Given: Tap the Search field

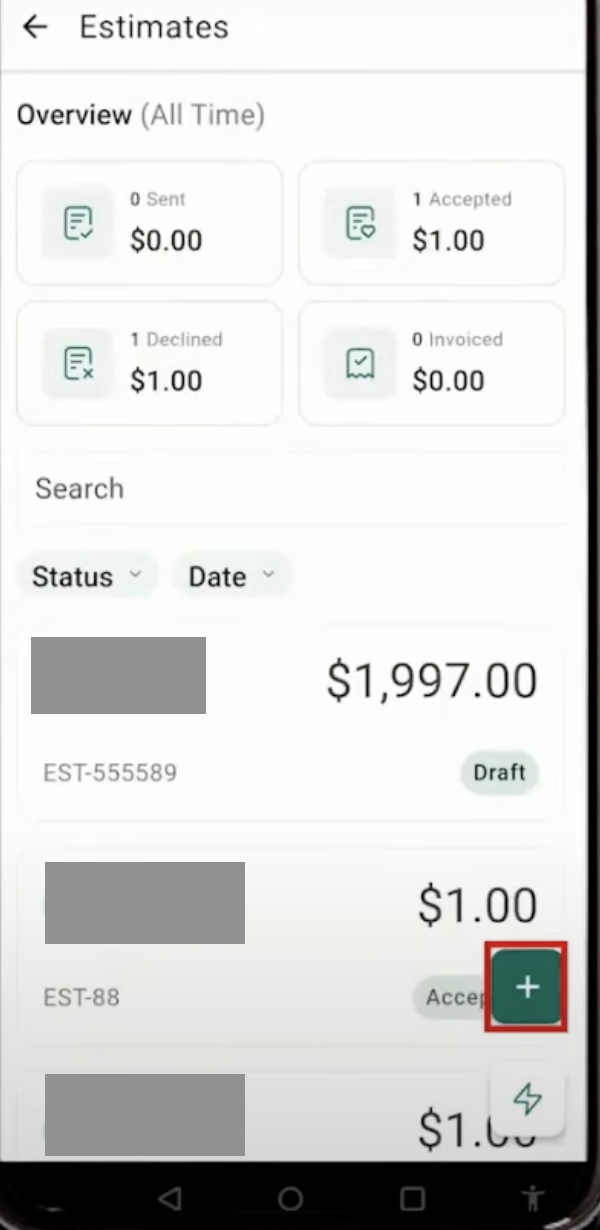Looking at the screenshot, I should tap(291, 488).
